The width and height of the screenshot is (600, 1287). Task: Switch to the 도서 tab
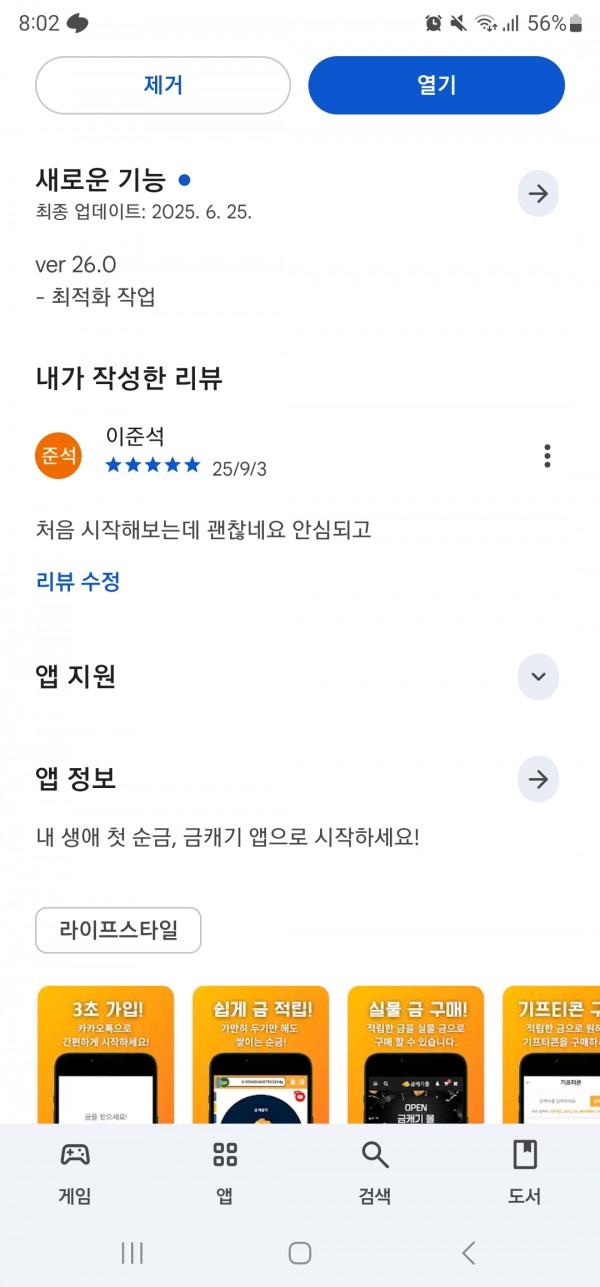coord(525,1169)
